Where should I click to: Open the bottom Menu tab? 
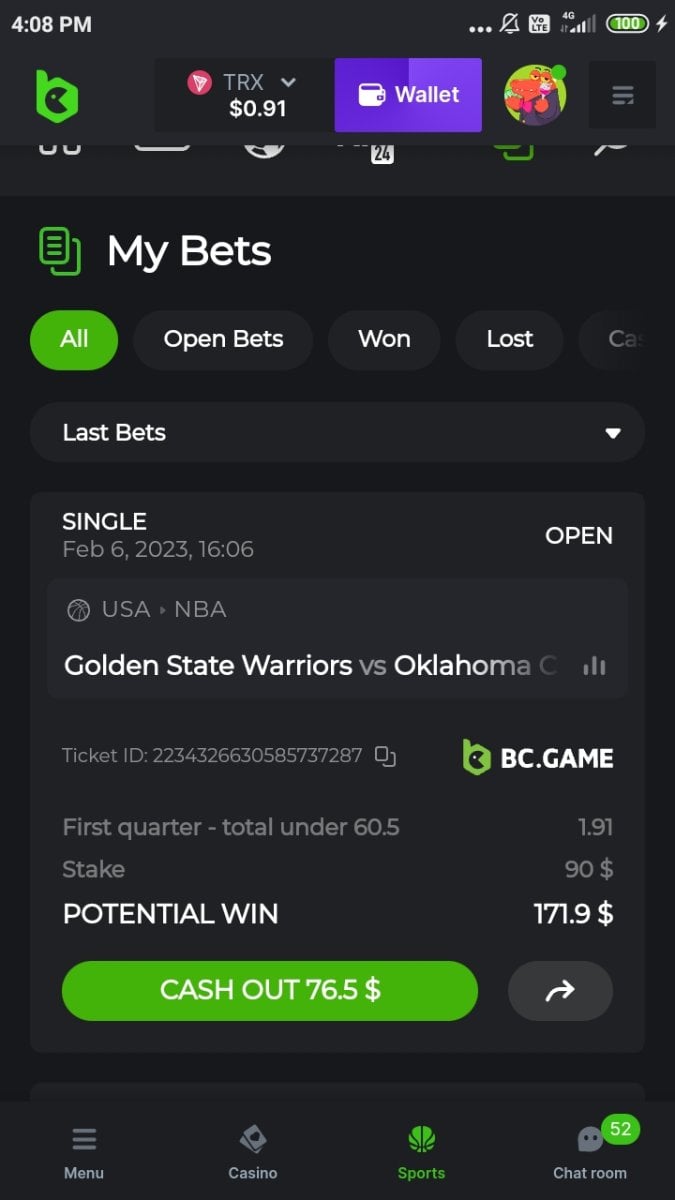(84, 1152)
